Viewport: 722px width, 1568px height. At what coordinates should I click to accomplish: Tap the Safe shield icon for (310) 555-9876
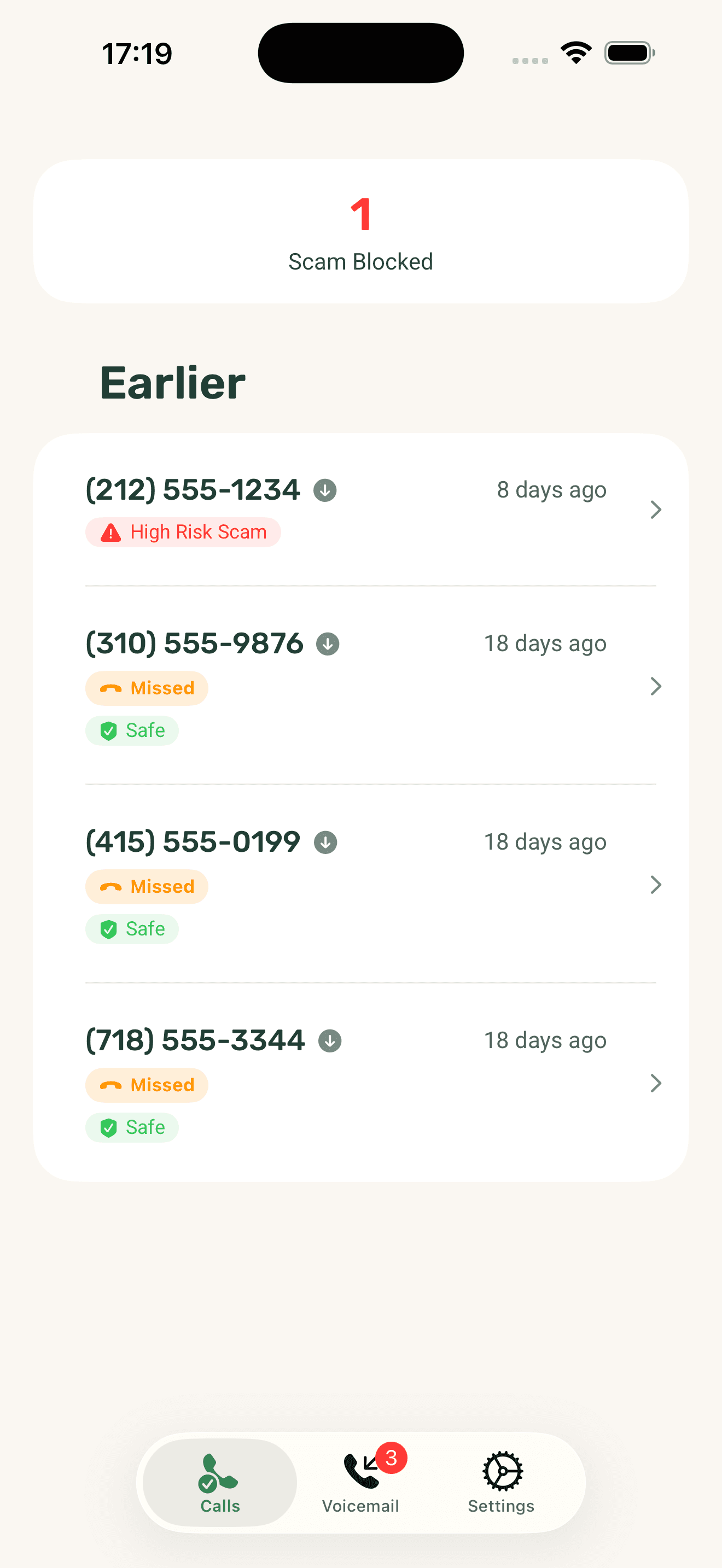pos(108,730)
